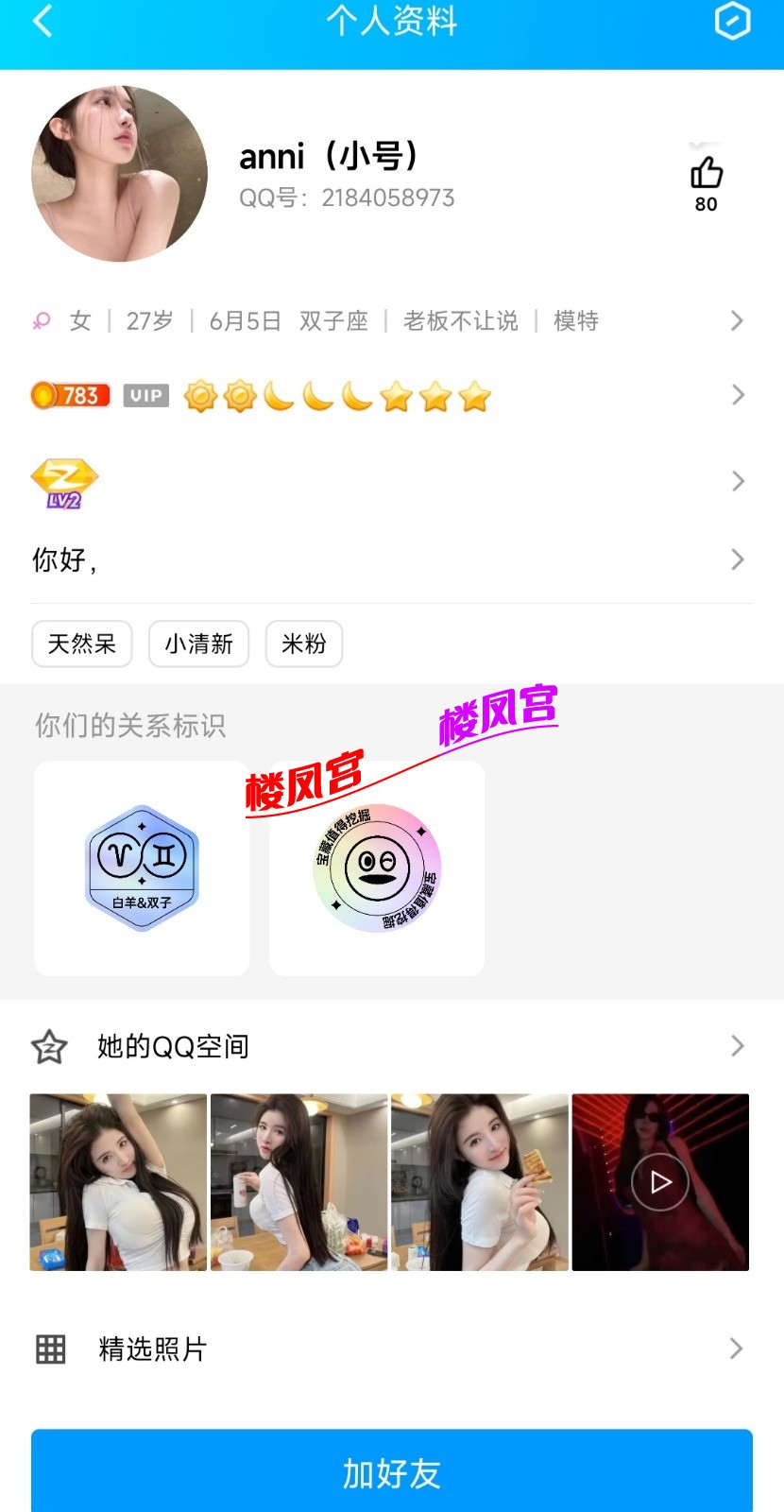Screen dimensions: 784x1512
Task: Play the video in QQ空间 photos
Action: click(x=660, y=1182)
